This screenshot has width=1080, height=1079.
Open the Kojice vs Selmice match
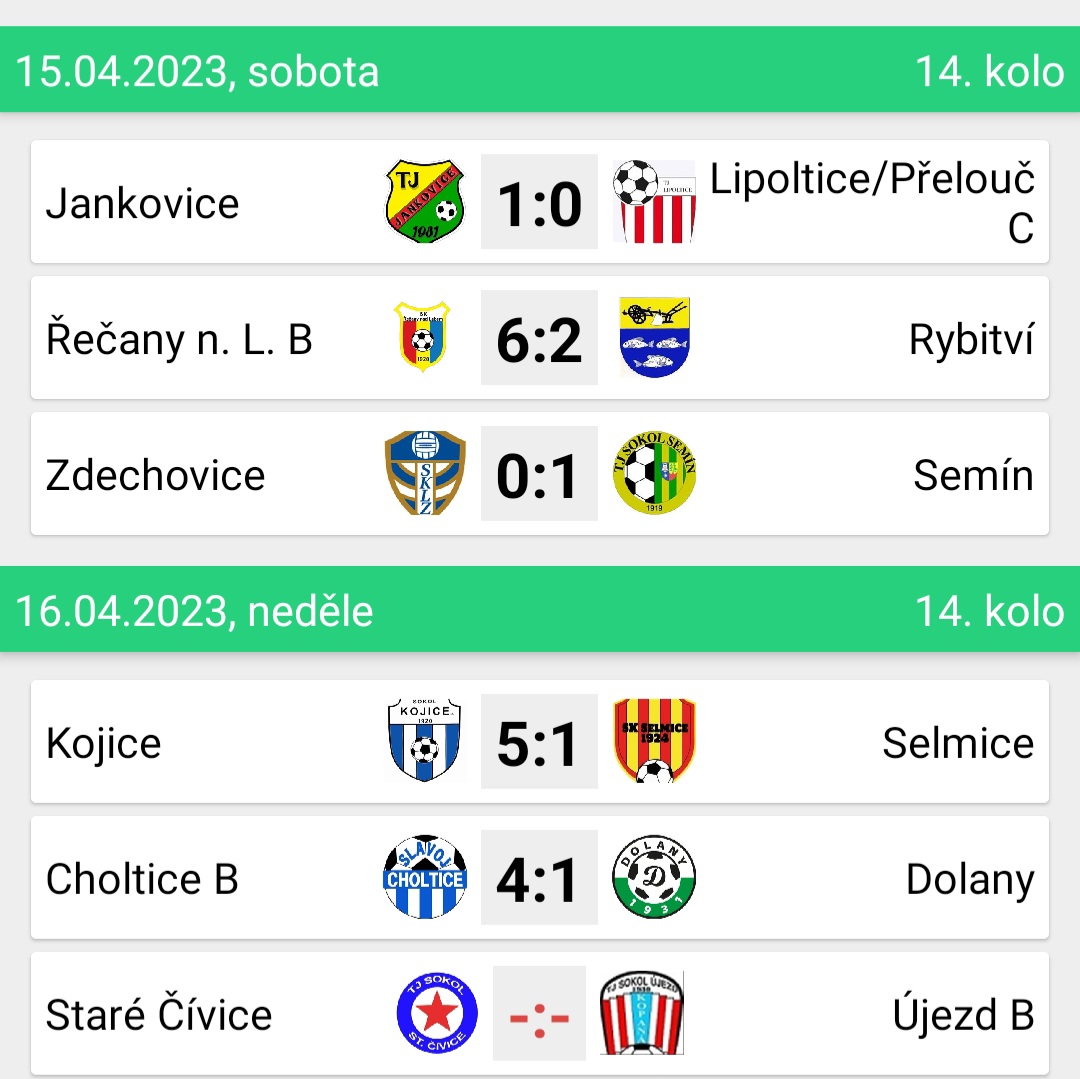(540, 742)
